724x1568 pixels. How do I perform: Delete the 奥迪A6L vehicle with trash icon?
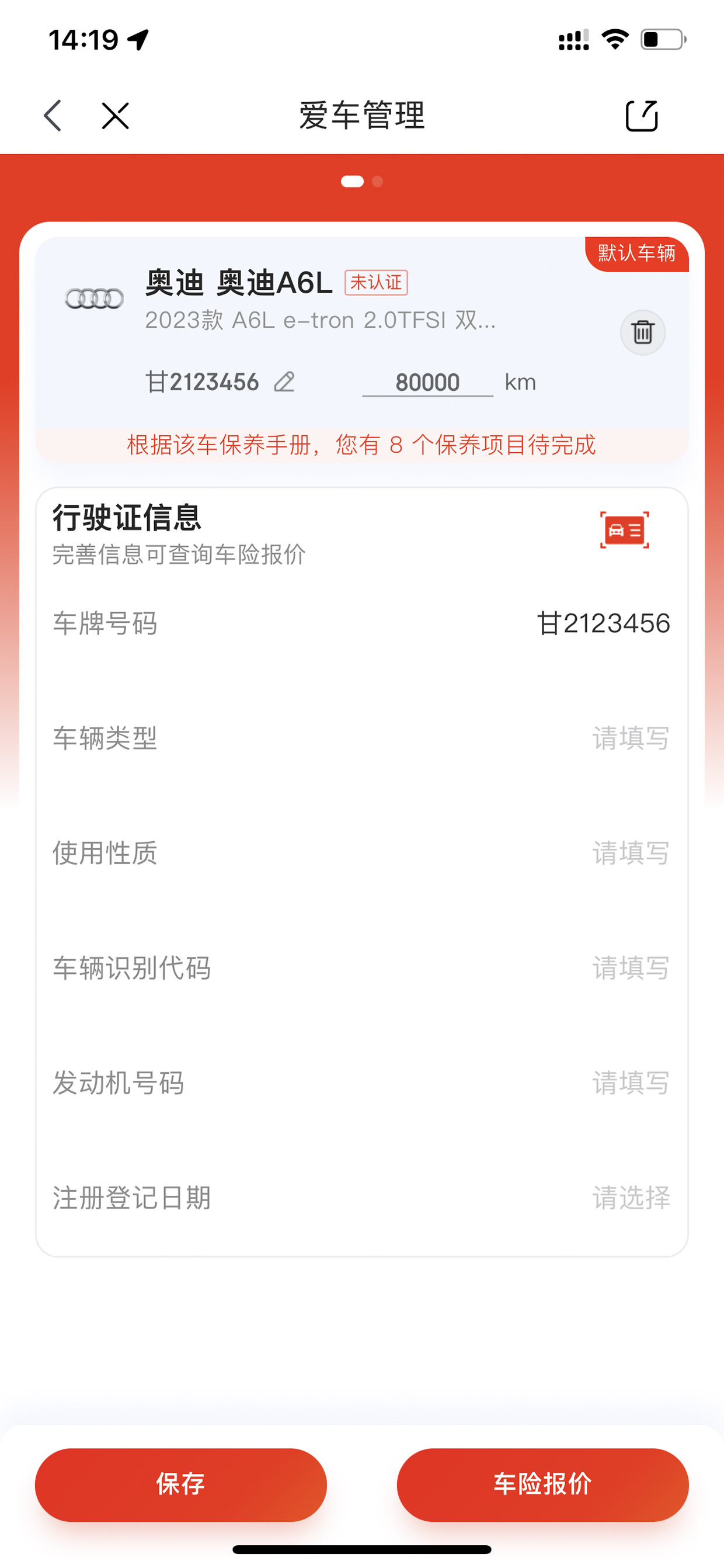(x=642, y=332)
